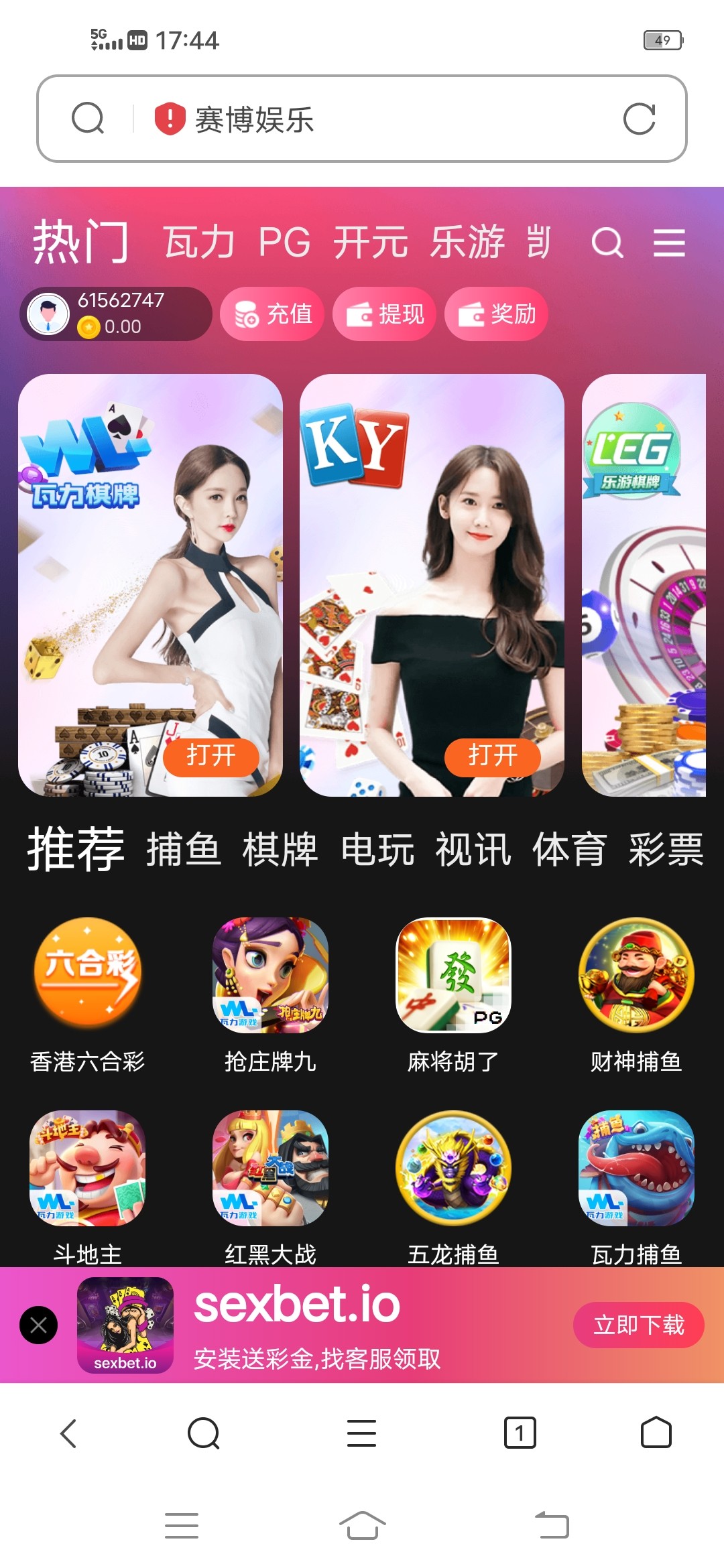Image resolution: width=724 pixels, height=1568 pixels.
Task: Open the 财神捕鱼 game icon
Action: [636, 975]
